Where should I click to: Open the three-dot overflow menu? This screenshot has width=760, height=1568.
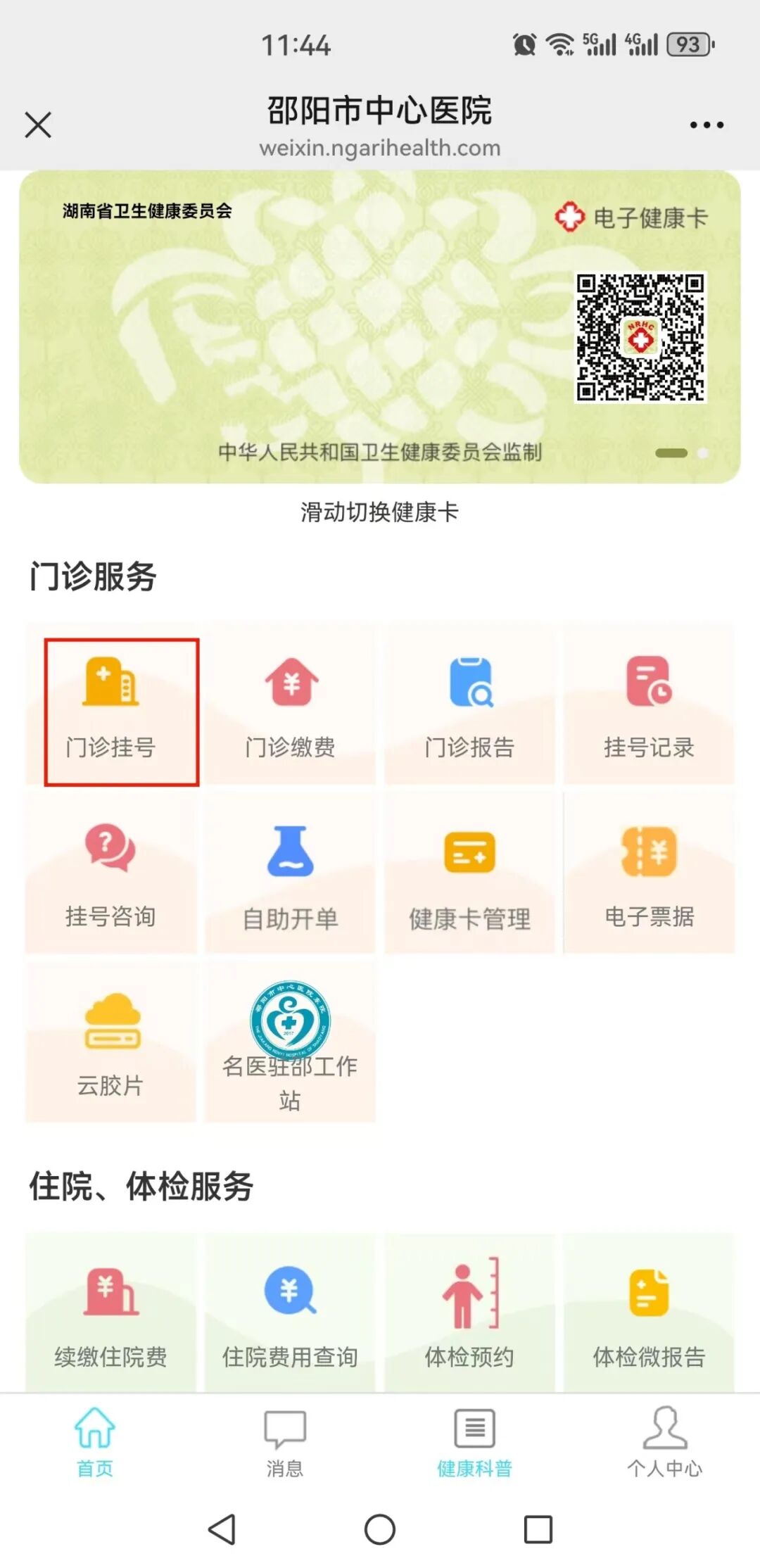707,125
